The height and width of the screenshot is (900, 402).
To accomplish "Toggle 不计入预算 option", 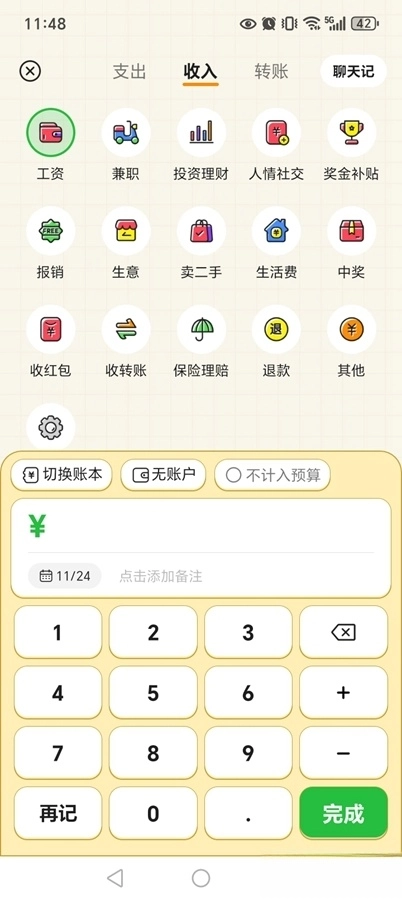I will click(x=272, y=475).
